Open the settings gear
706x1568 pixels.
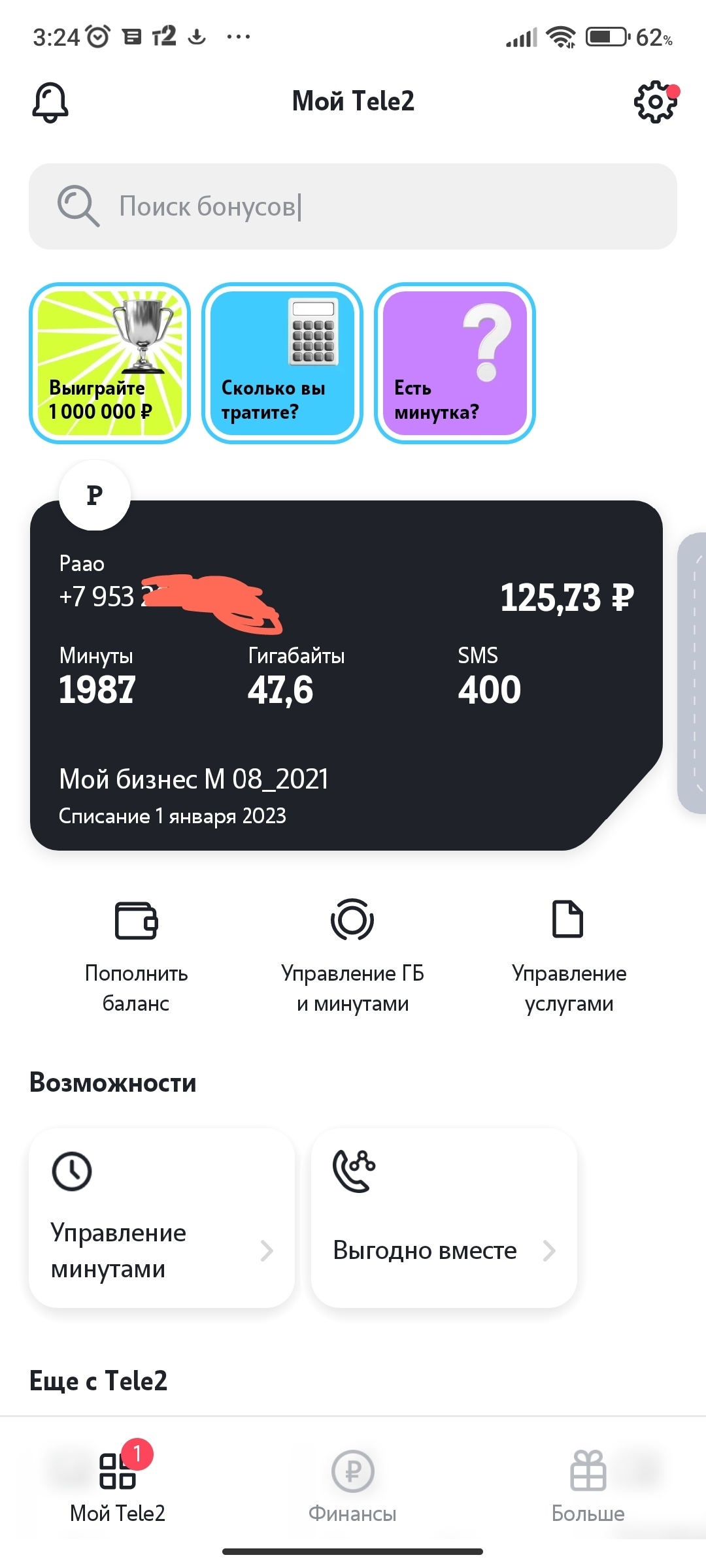tap(655, 102)
